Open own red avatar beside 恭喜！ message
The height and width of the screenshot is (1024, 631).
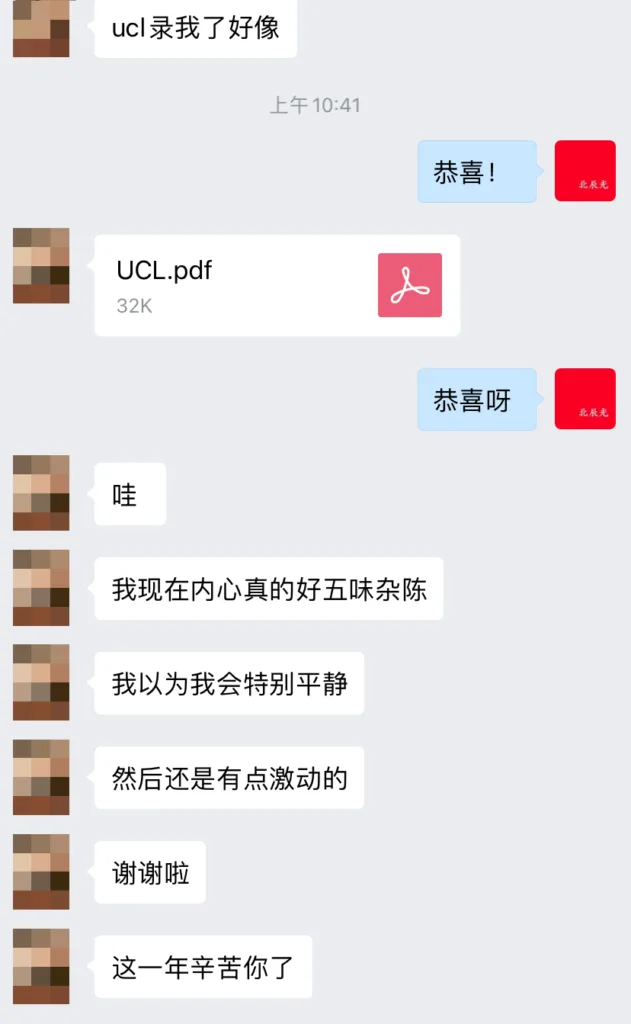pyautogui.click(x=585, y=171)
